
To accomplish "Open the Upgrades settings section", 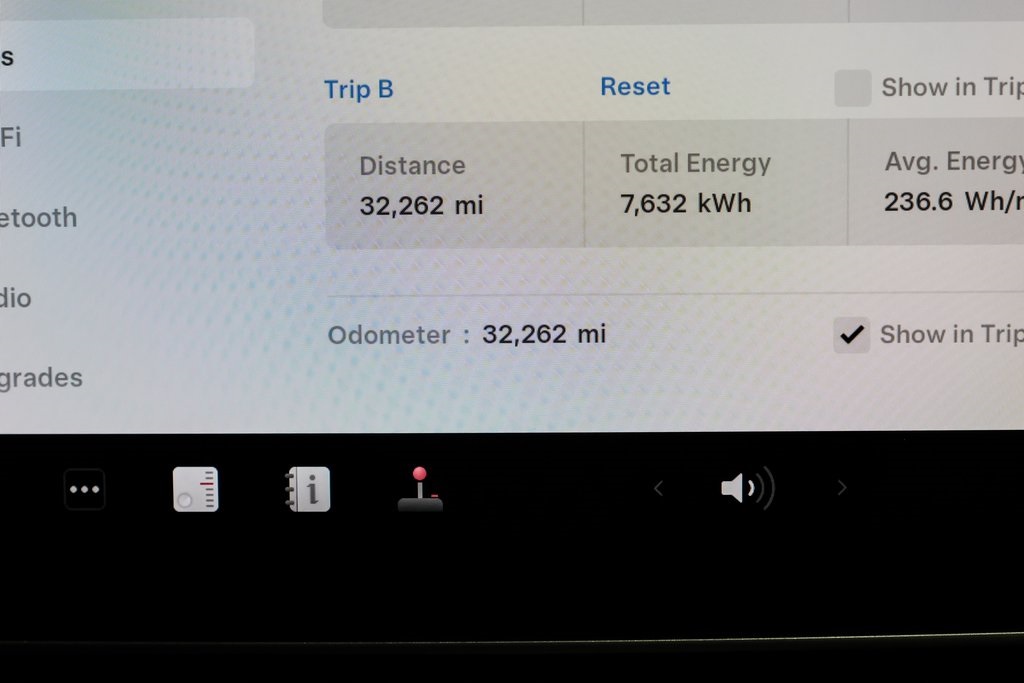I will [x=41, y=378].
